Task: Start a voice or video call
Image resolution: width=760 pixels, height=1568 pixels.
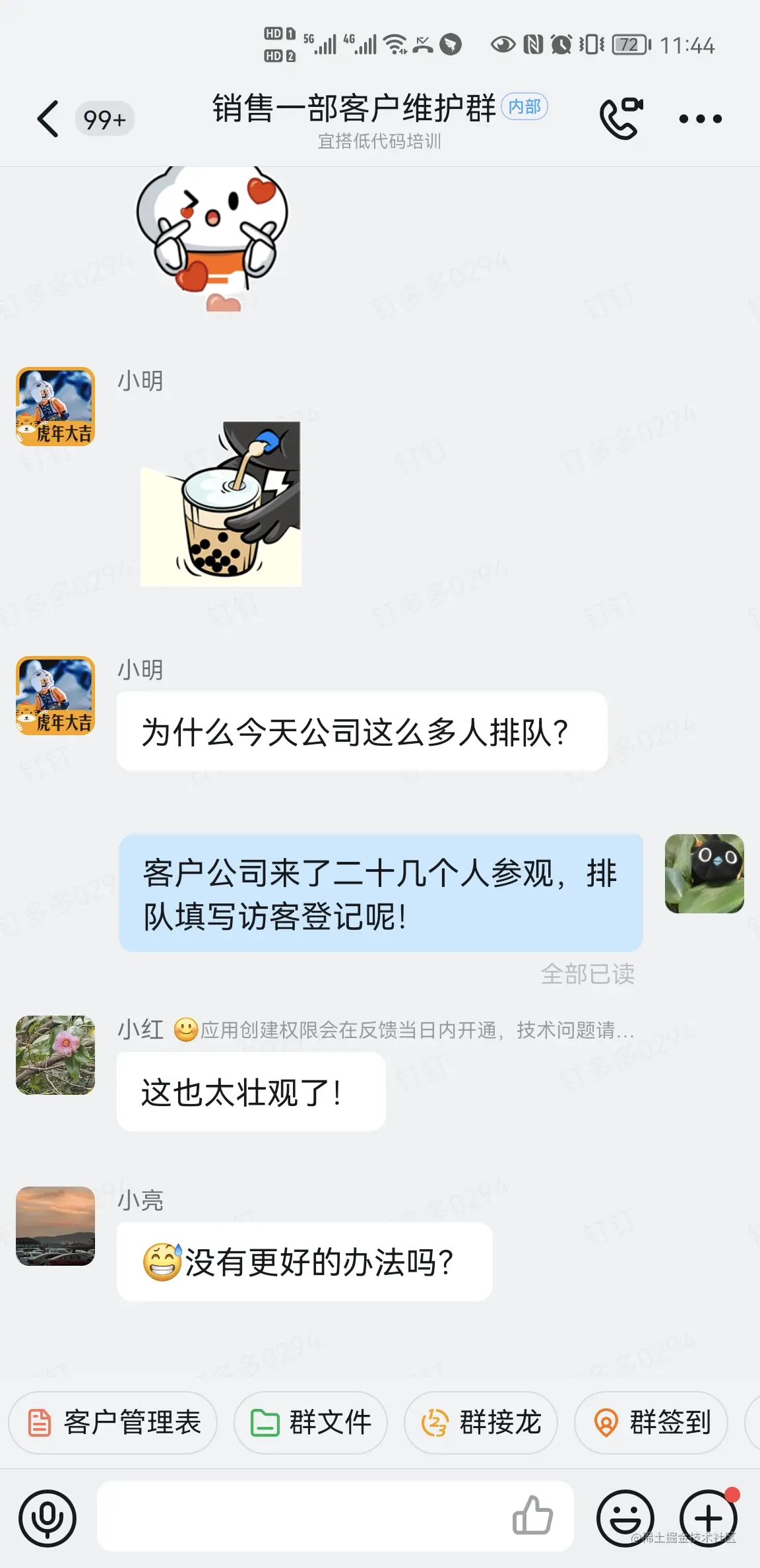Action: point(620,119)
